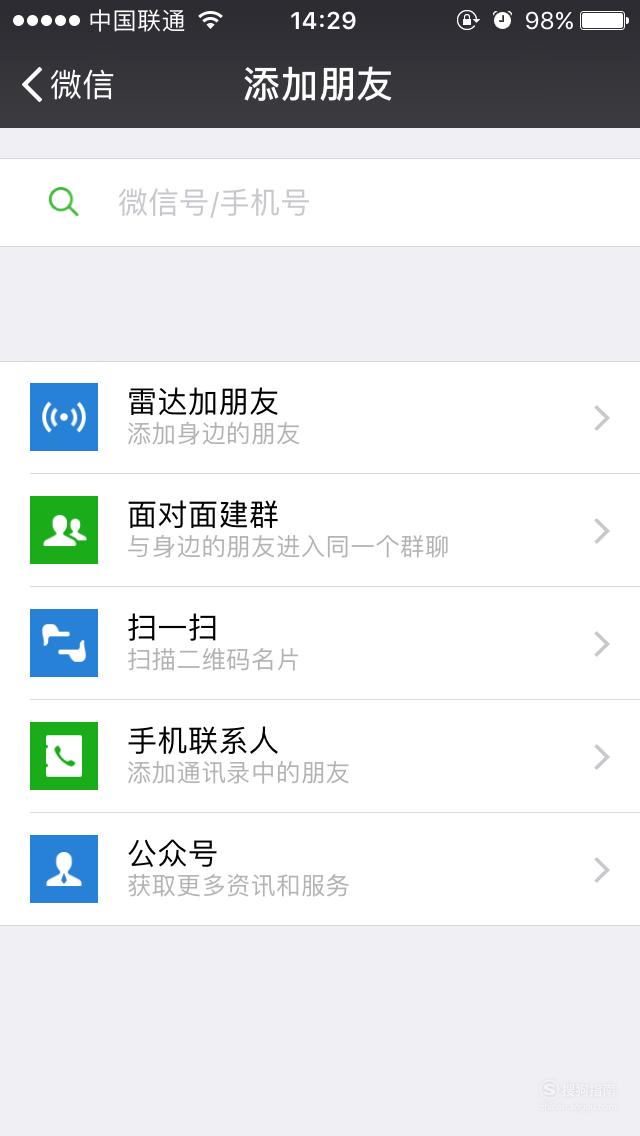Image resolution: width=640 pixels, height=1136 pixels.
Task: Open 雷达加朋友
Action: coord(320,417)
